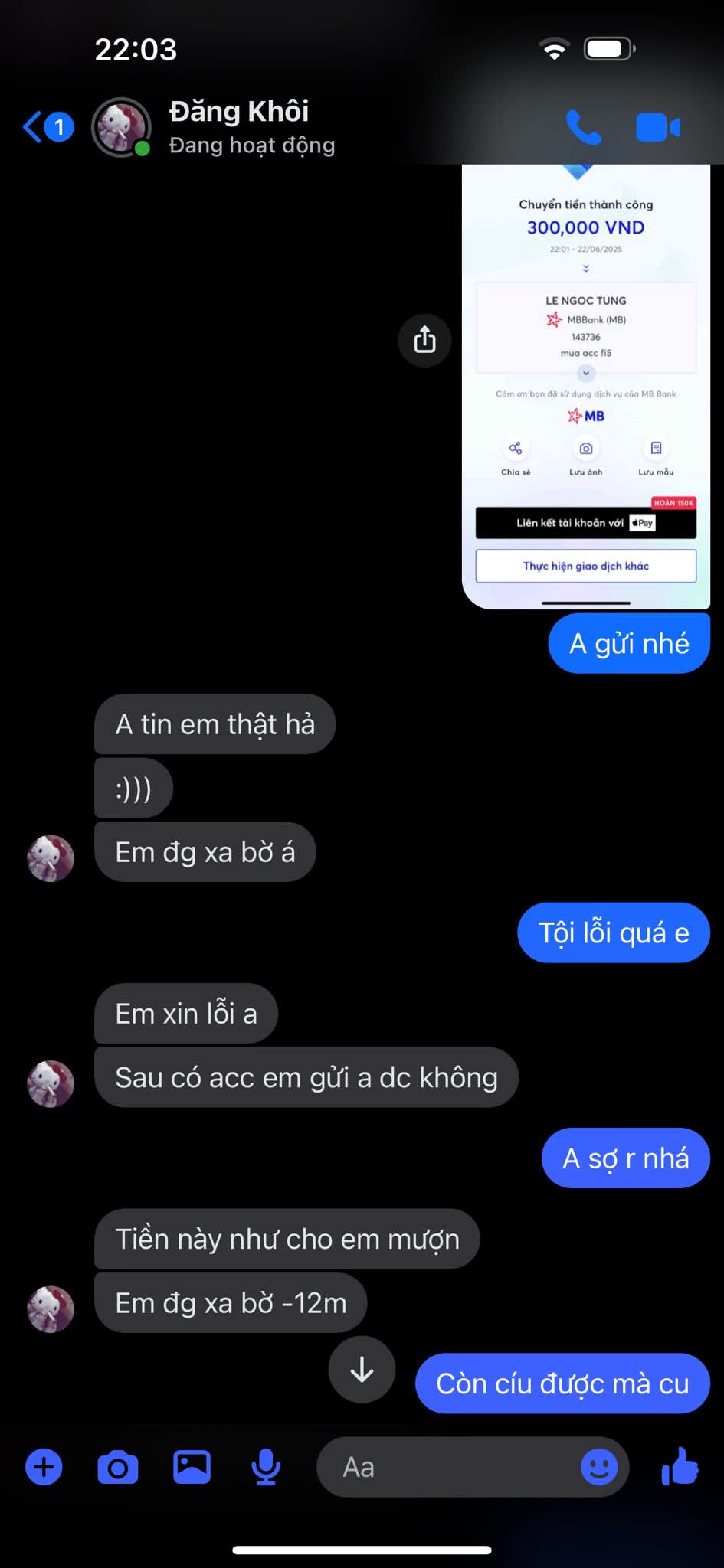Open the camera to take a photo
The image size is (724, 1568).
pos(118,1467)
